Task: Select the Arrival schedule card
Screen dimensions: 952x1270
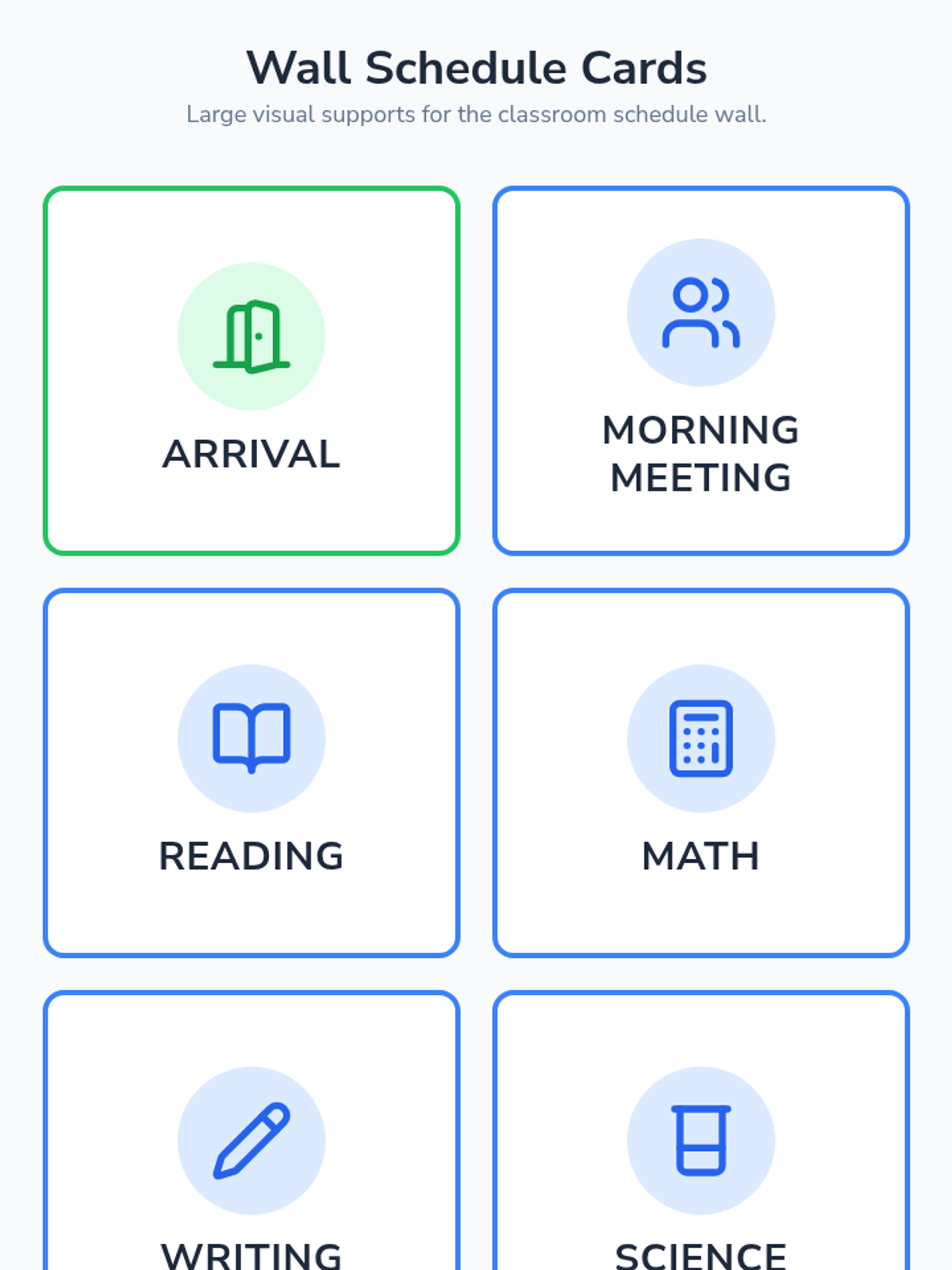Action: tap(251, 371)
